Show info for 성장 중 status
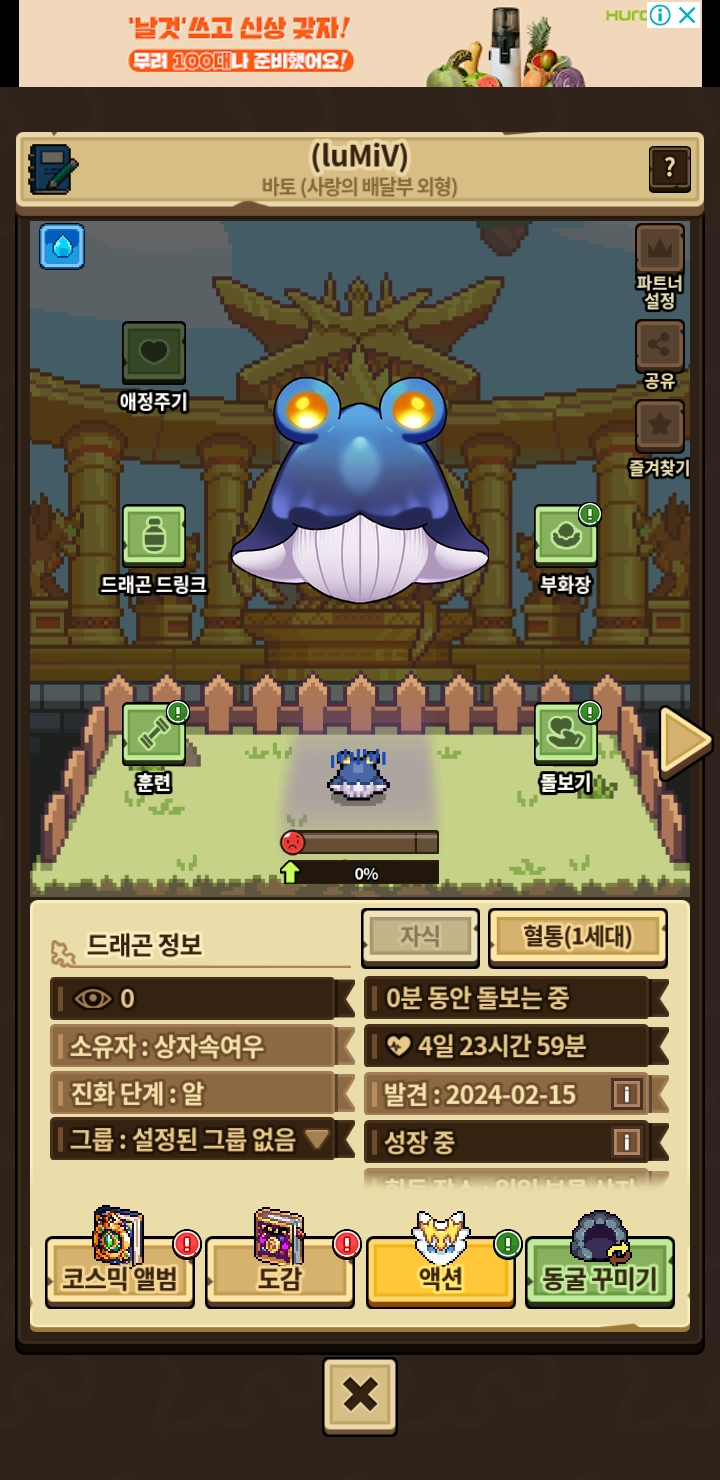This screenshot has height=1480, width=720. pyautogui.click(x=627, y=1141)
